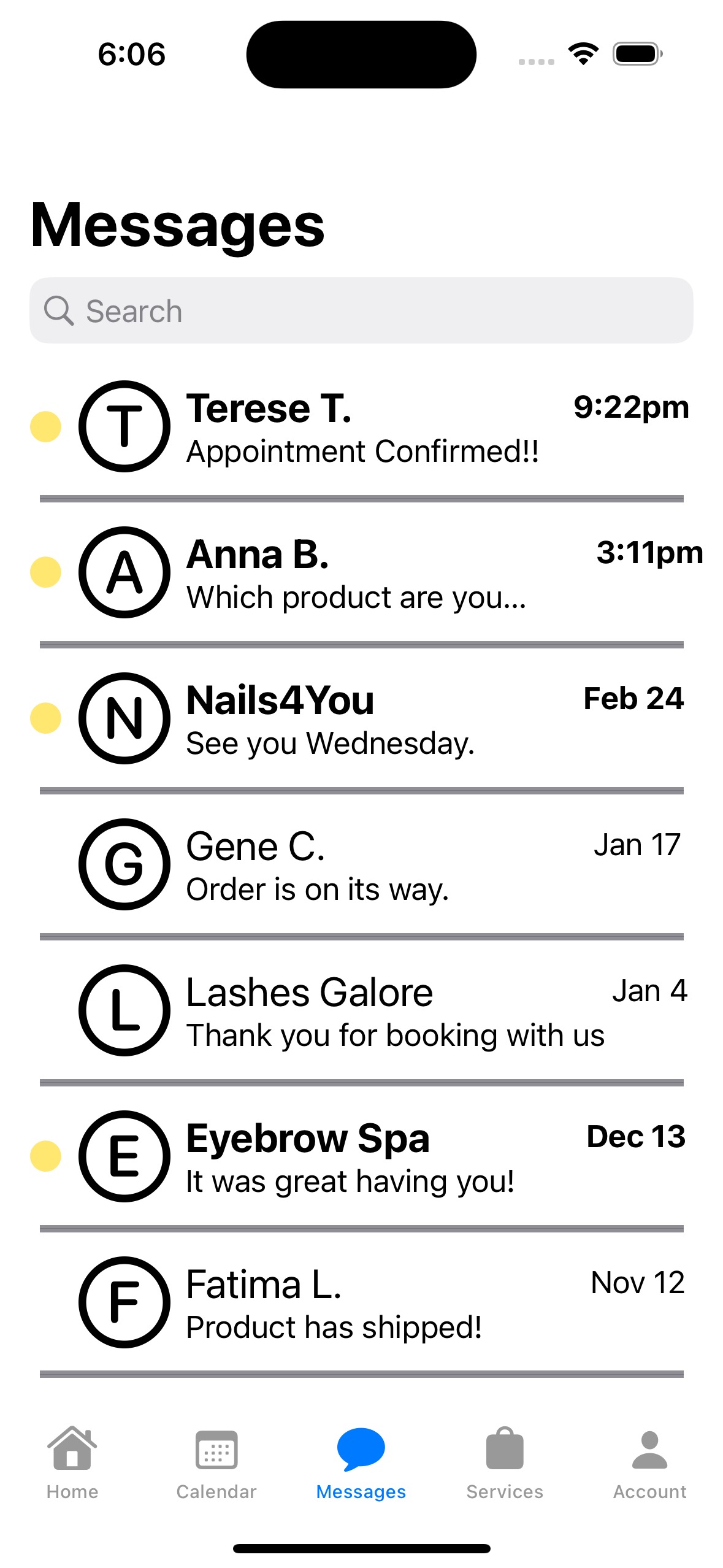The width and height of the screenshot is (723, 1568).
Task: Open the Services tab
Action: [505, 1463]
